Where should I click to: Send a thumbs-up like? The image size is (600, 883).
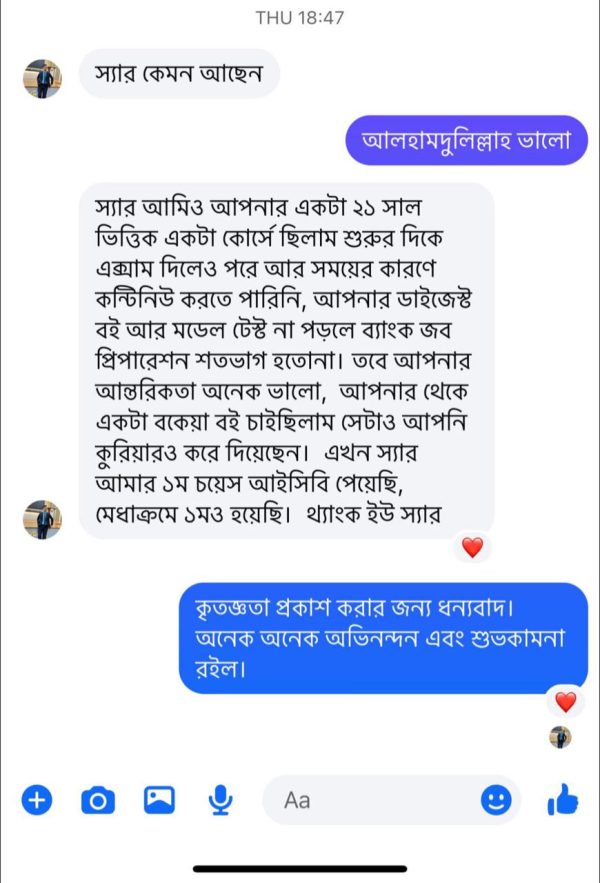563,799
